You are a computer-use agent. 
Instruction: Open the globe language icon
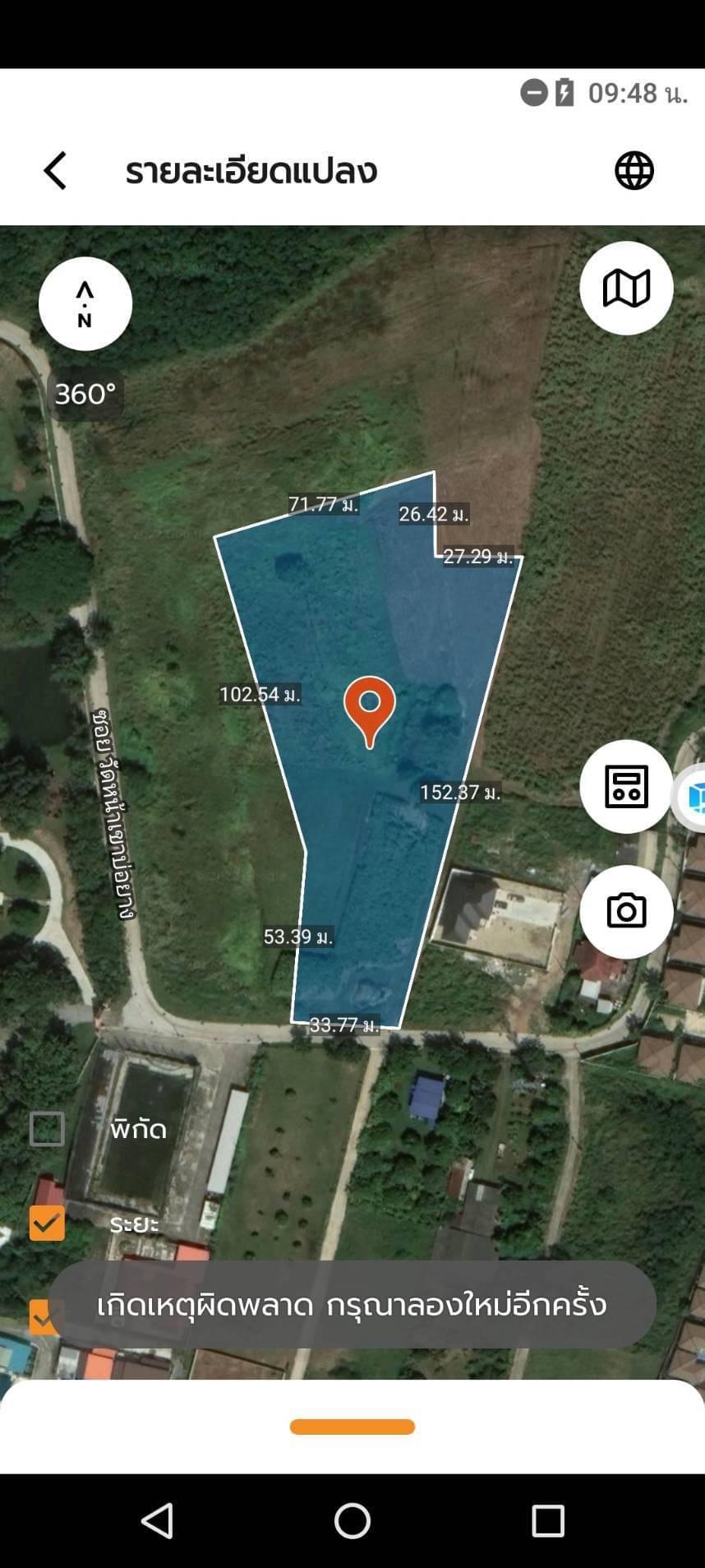tap(634, 171)
